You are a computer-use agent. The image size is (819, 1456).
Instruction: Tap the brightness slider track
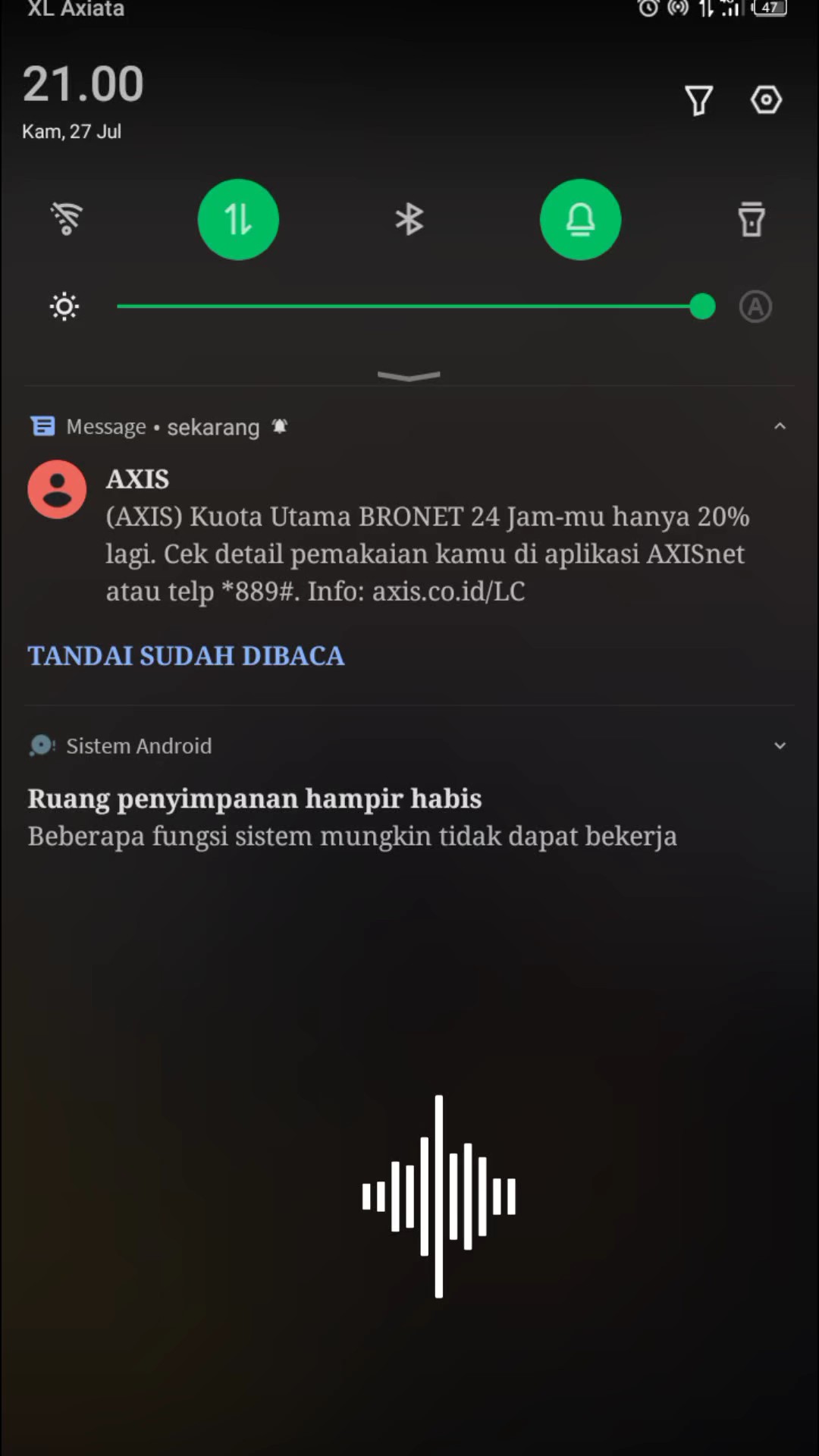409,306
